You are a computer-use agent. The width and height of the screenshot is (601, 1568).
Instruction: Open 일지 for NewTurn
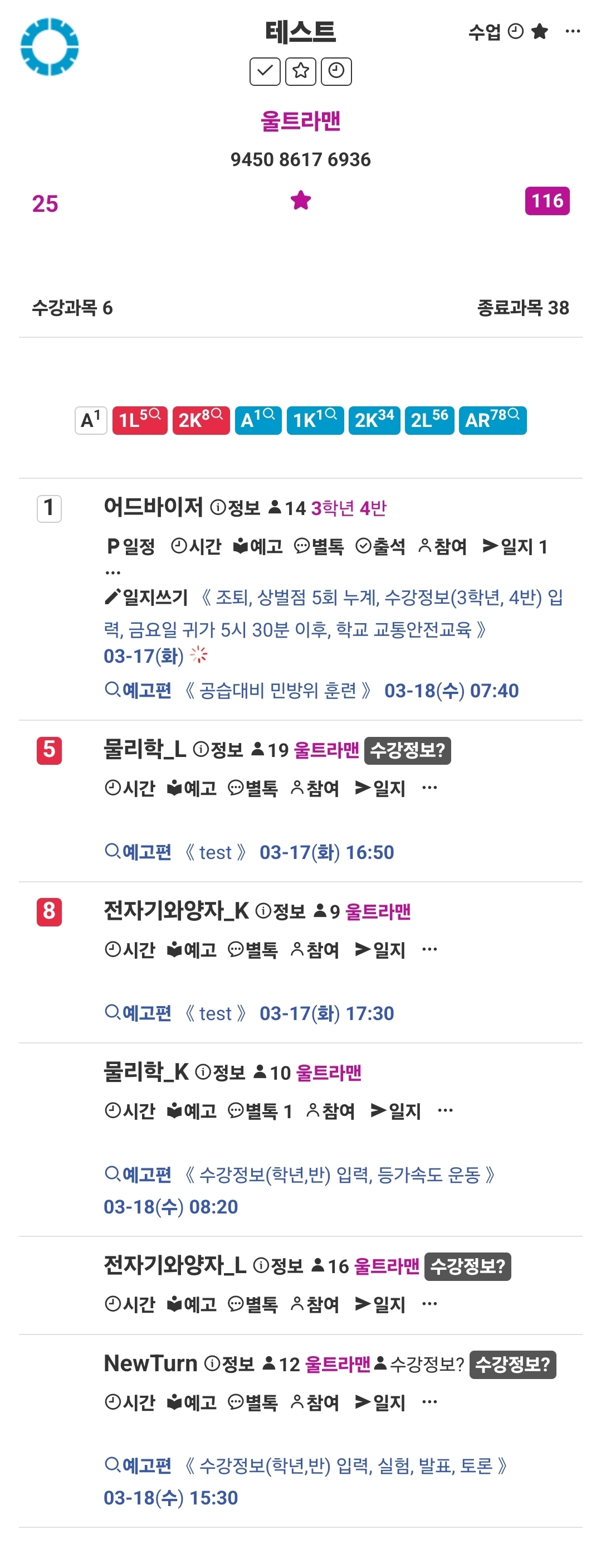[x=380, y=1402]
